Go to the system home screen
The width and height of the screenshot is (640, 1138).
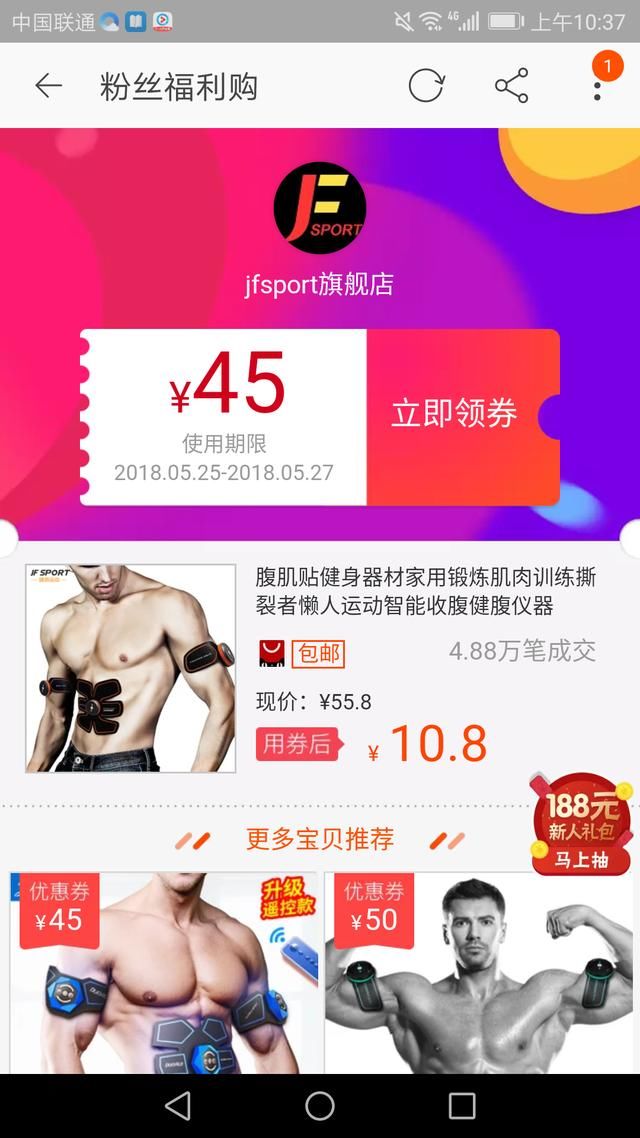point(320,1105)
